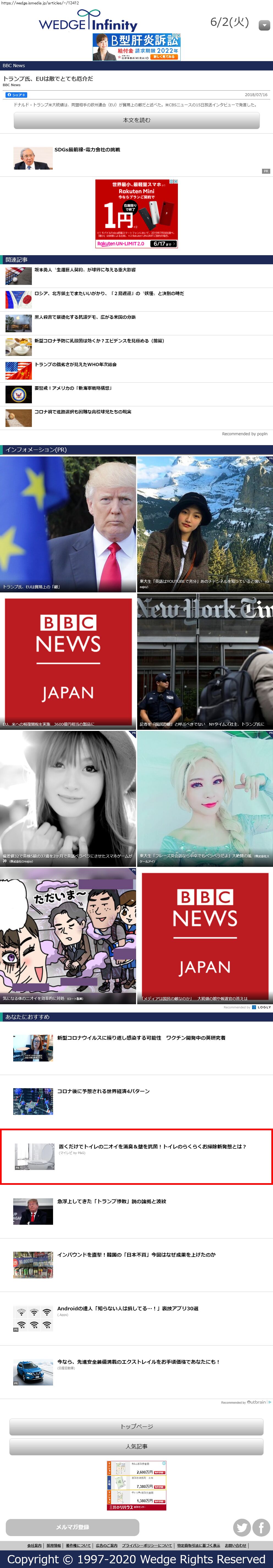Screen dimensions: 273x1568
Task: Open 急浮上してきた「トランプ惨敗」説 article
Action: click(111, 1202)
